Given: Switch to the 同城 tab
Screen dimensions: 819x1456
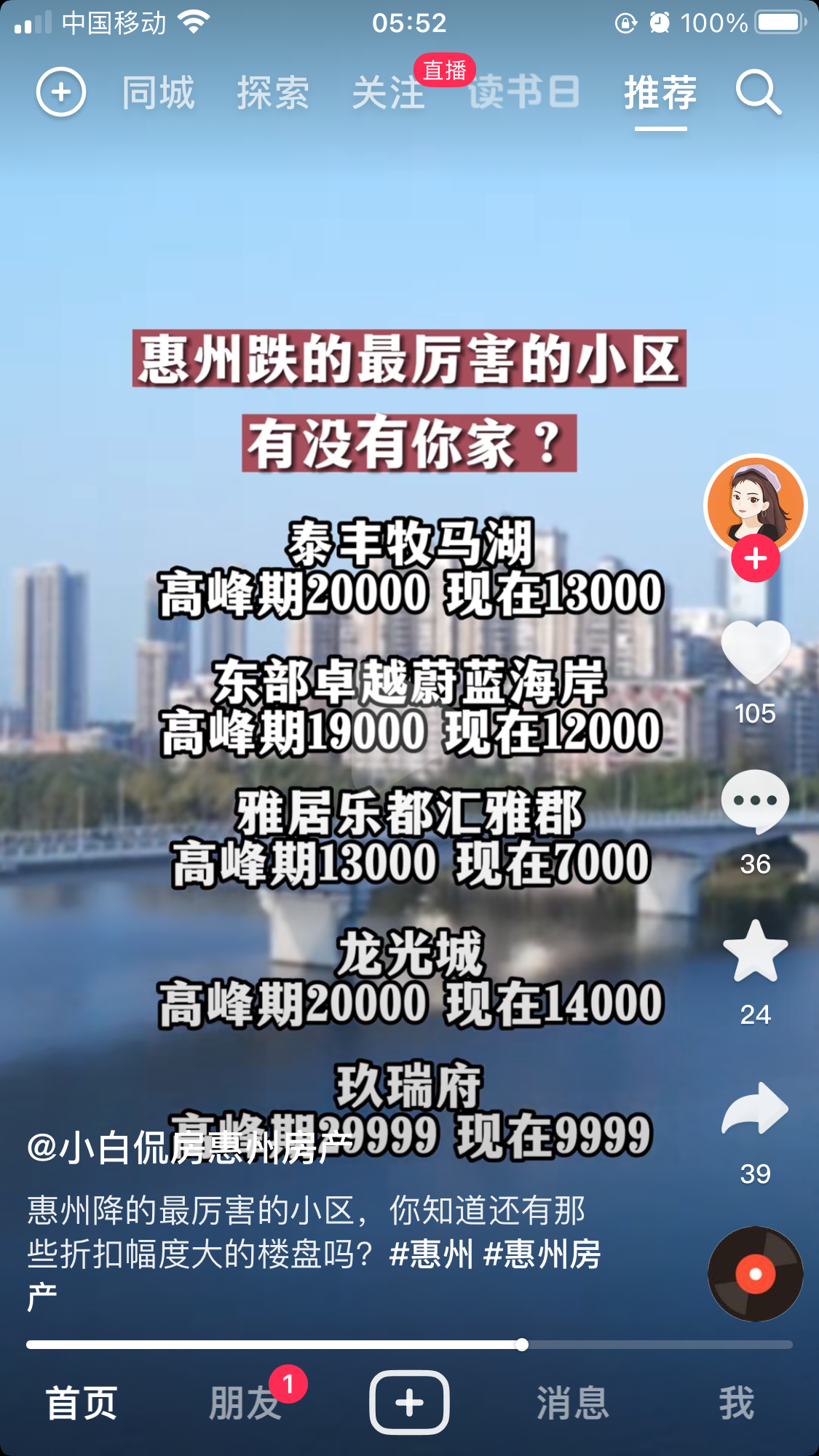Looking at the screenshot, I should (x=159, y=93).
